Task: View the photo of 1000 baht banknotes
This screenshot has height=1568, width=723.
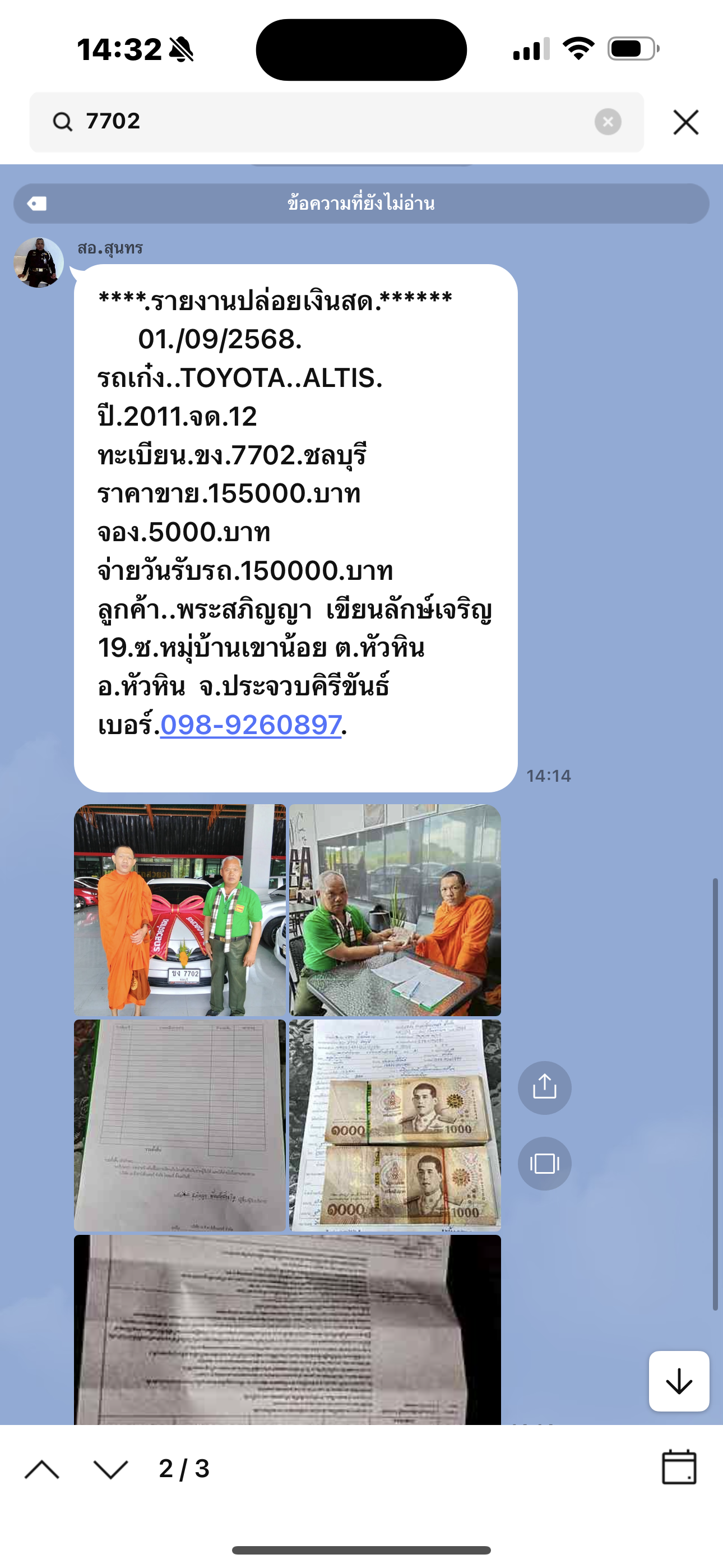Action: pyautogui.click(x=395, y=1125)
